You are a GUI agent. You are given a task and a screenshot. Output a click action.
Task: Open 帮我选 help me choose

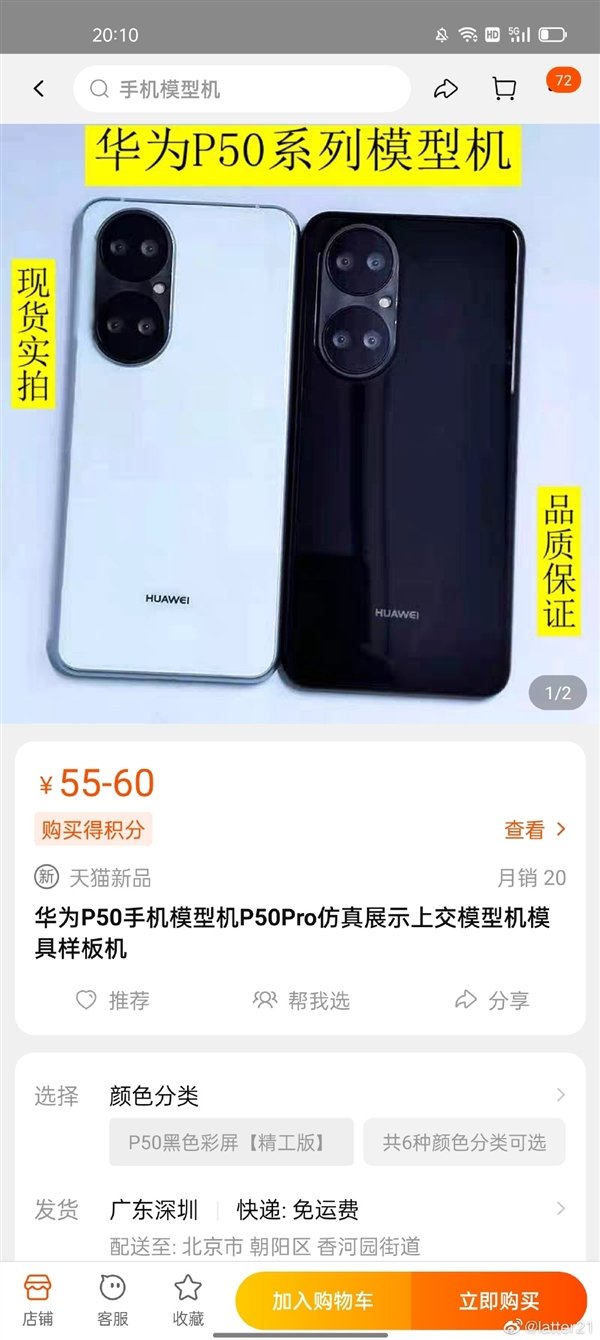301,1000
